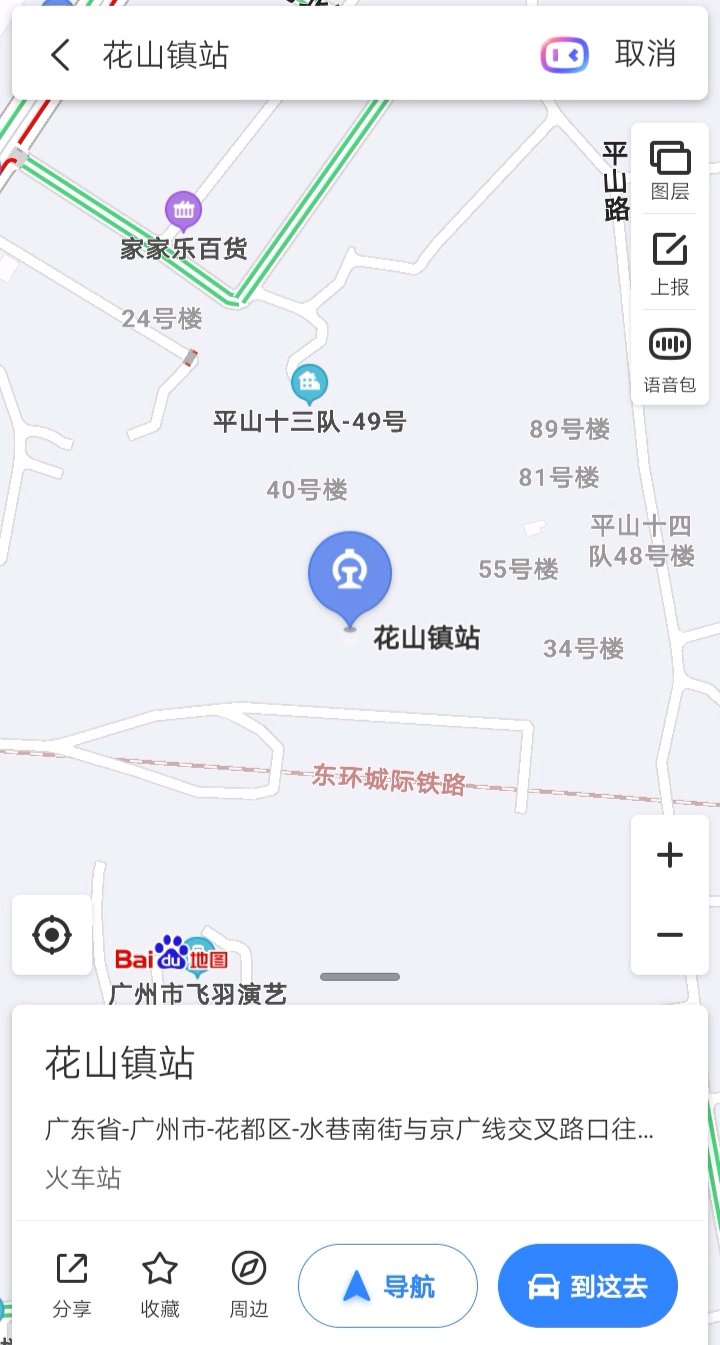This screenshot has width=720, height=1345.
Task: Select the 平山十三队-49号 marker
Action: 309,384
